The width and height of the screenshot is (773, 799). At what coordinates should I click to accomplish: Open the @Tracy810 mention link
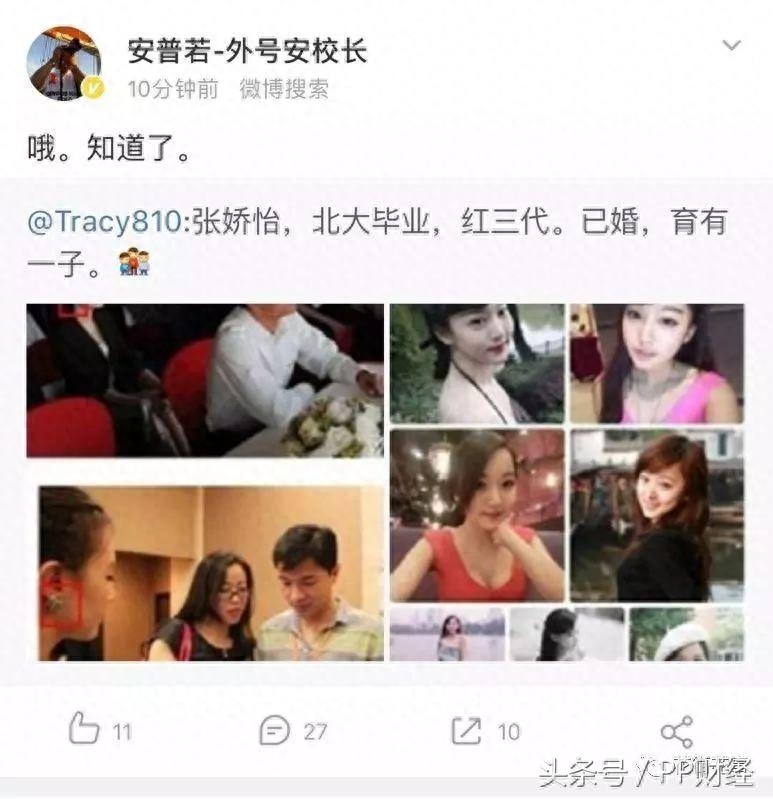point(103,222)
